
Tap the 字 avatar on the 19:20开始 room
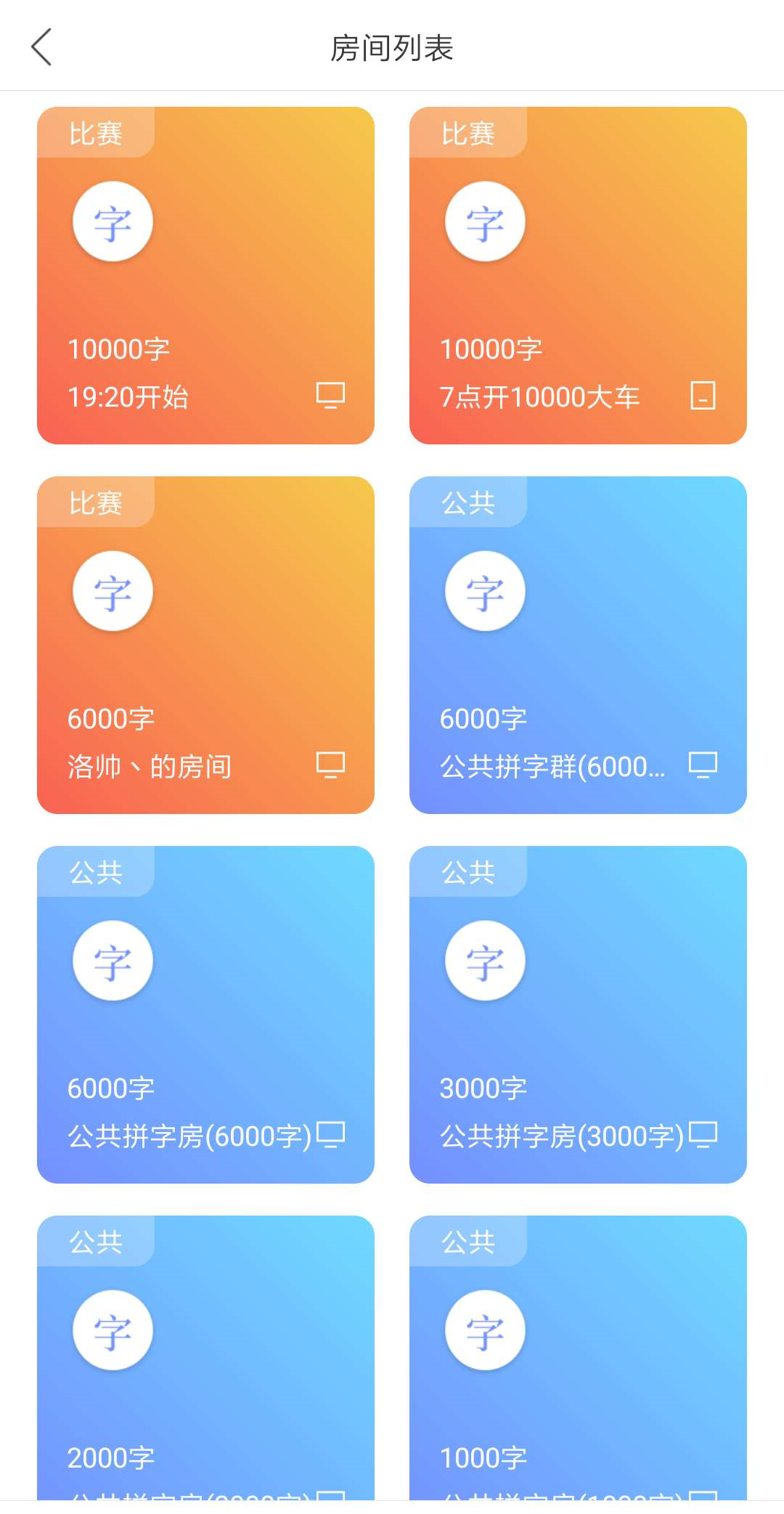click(x=113, y=222)
